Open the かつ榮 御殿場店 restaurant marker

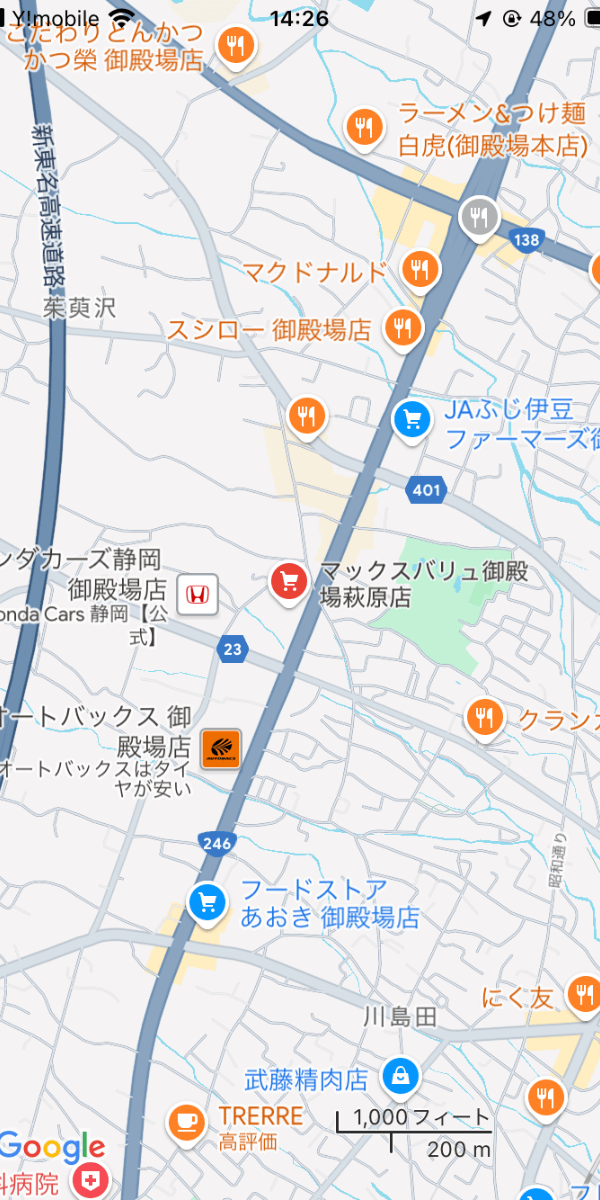[235, 45]
